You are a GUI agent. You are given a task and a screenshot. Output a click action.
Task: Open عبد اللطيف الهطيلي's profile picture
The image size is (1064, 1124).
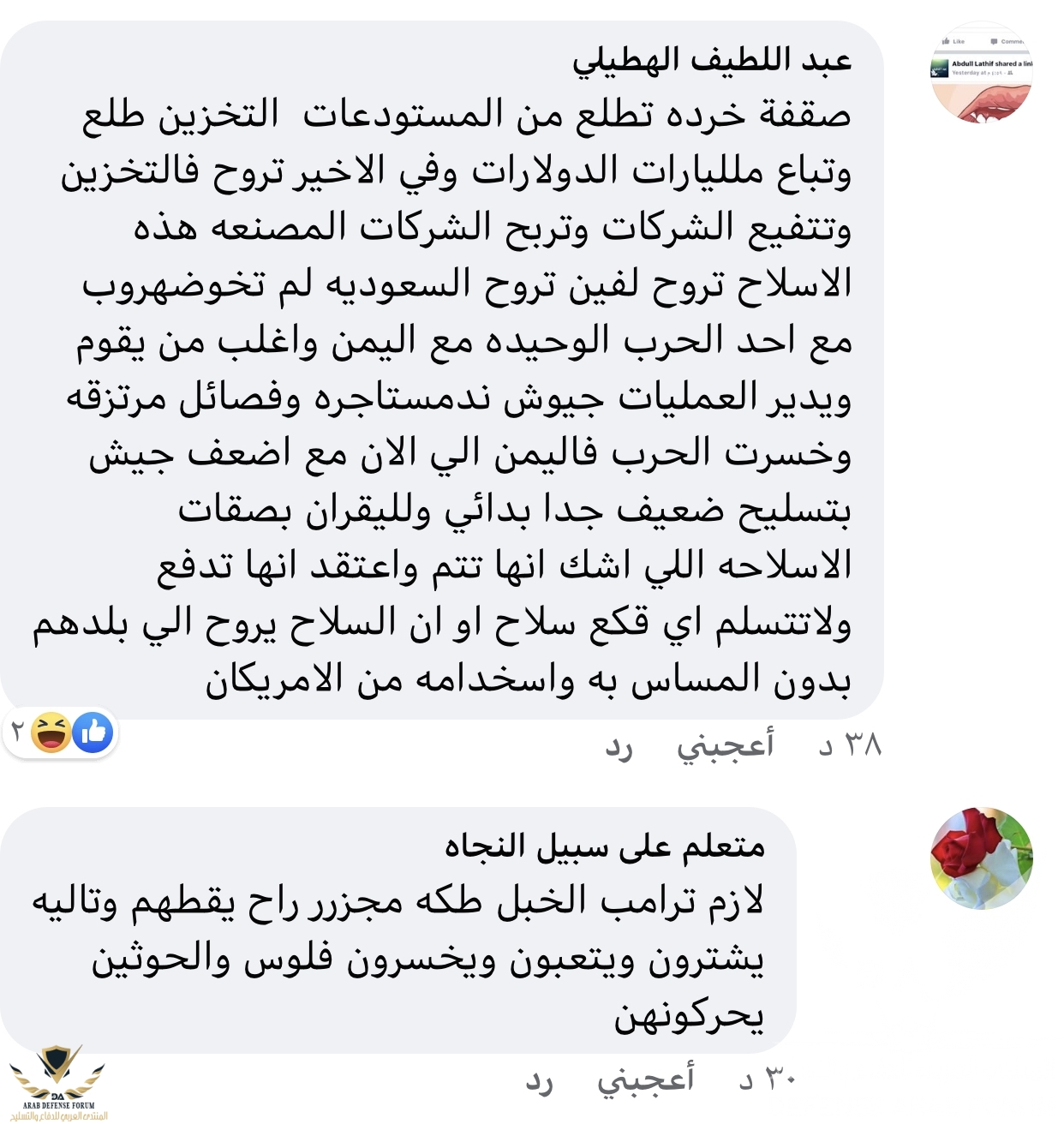[982, 72]
